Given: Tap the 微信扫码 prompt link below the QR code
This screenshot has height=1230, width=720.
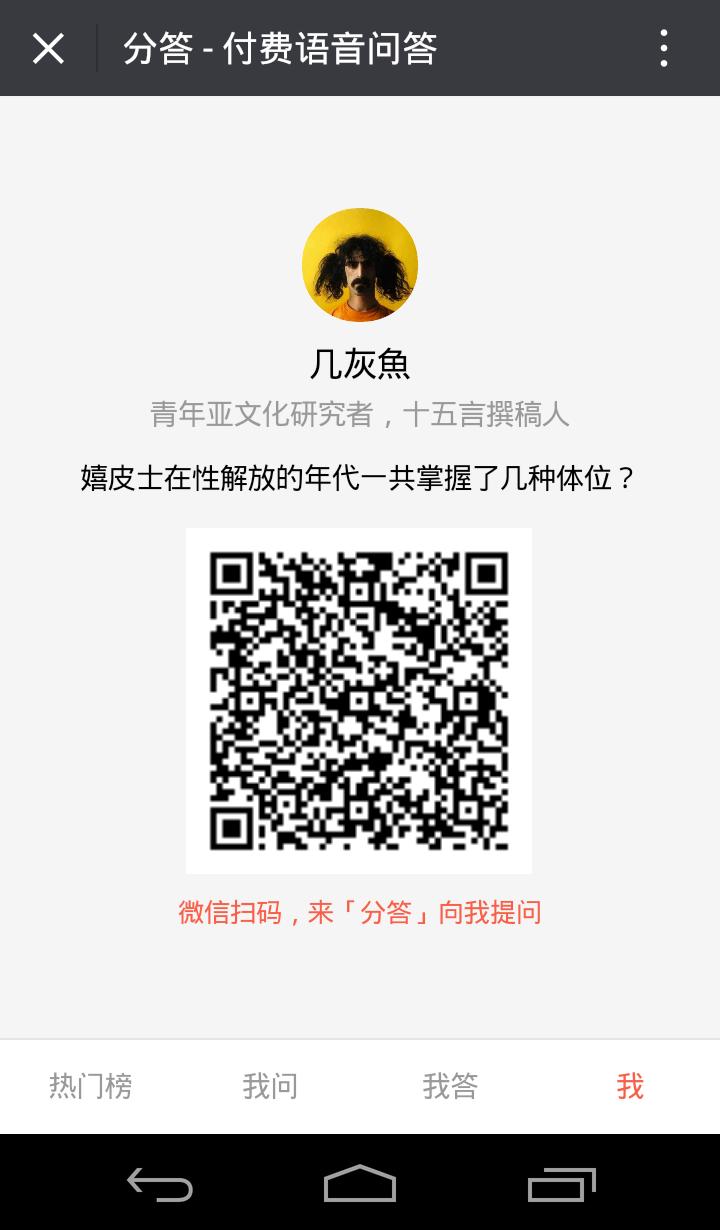Looking at the screenshot, I should [x=360, y=913].
